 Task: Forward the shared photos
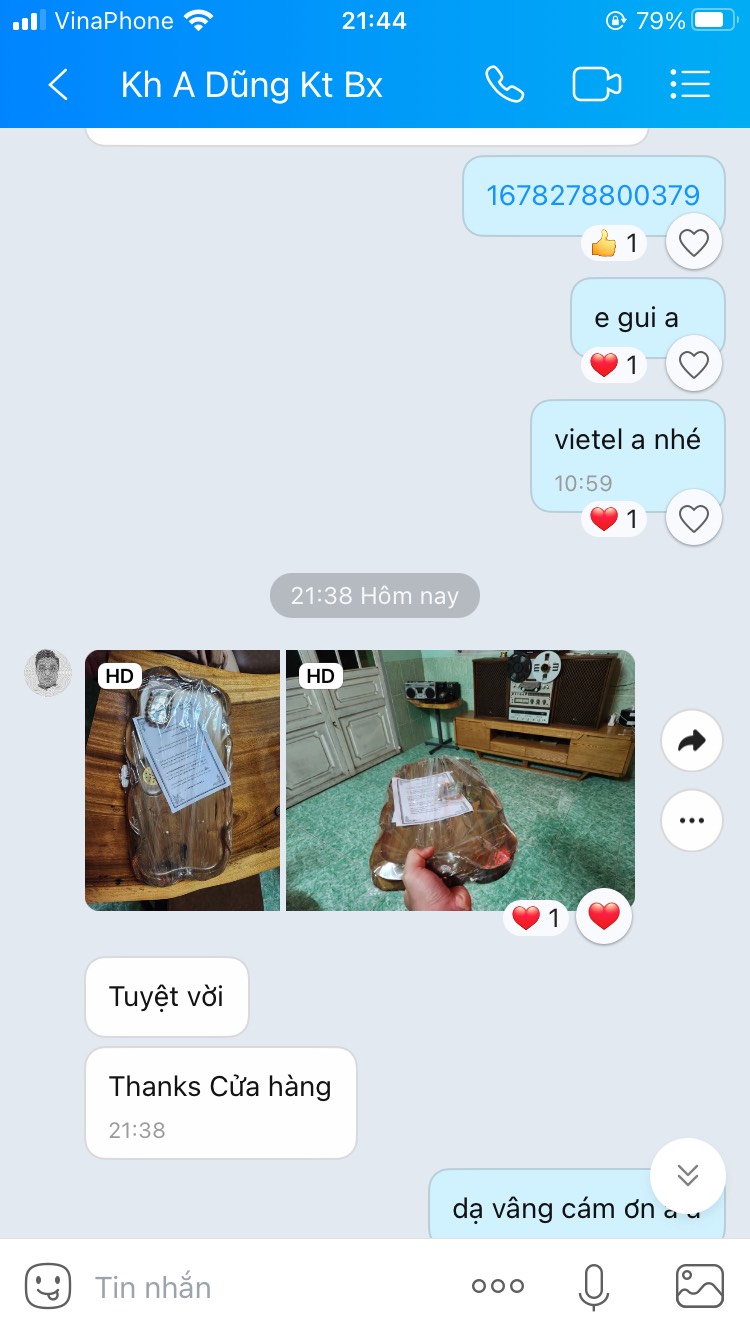(x=691, y=740)
